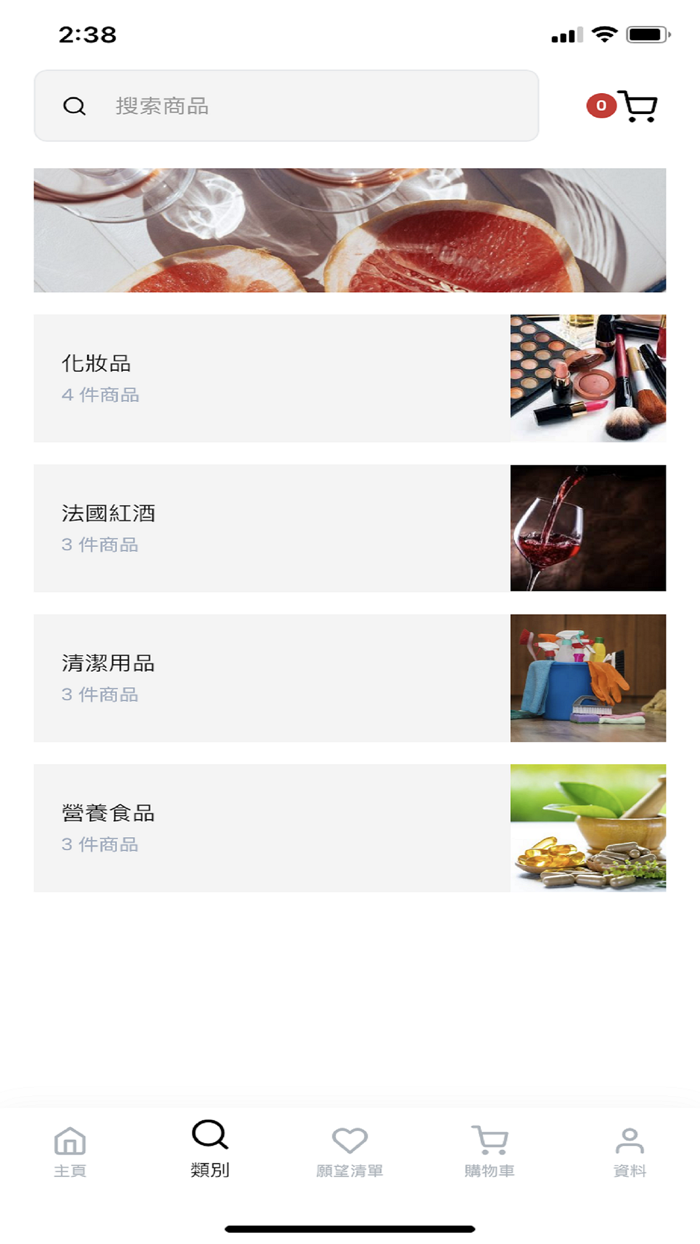Browse the 法國紅酒 category
This screenshot has width=700, height=1244.
350,528
